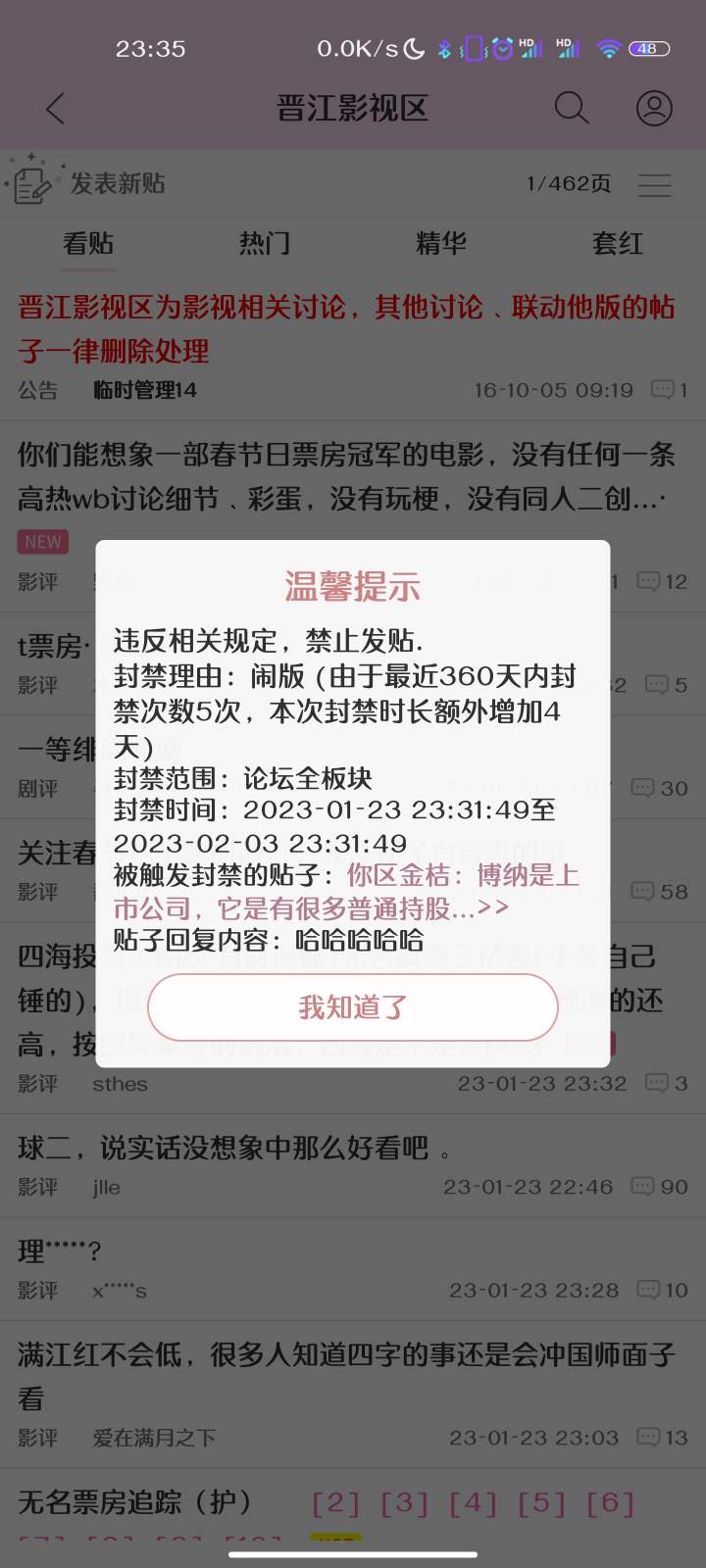Viewport: 706px width, 1568px height.
Task: Switch to the 精华 tab
Action: pyautogui.click(x=441, y=243)
